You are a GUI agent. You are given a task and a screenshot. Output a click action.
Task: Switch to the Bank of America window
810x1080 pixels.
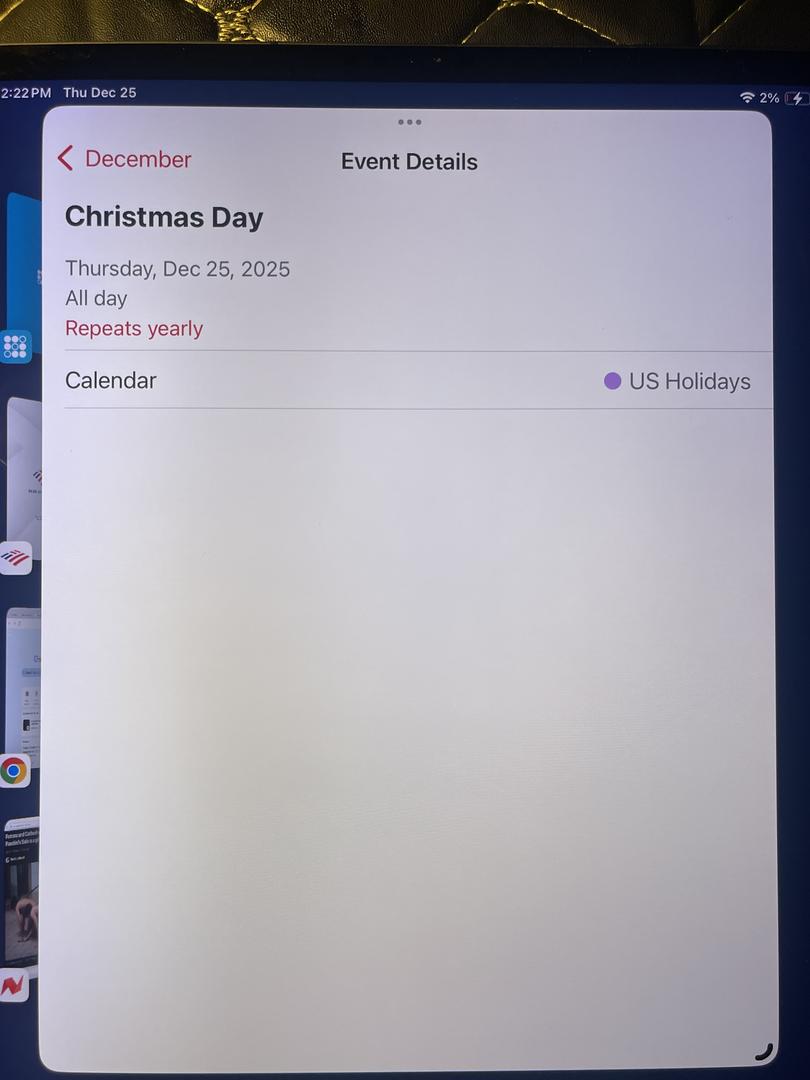click(15, 557)
